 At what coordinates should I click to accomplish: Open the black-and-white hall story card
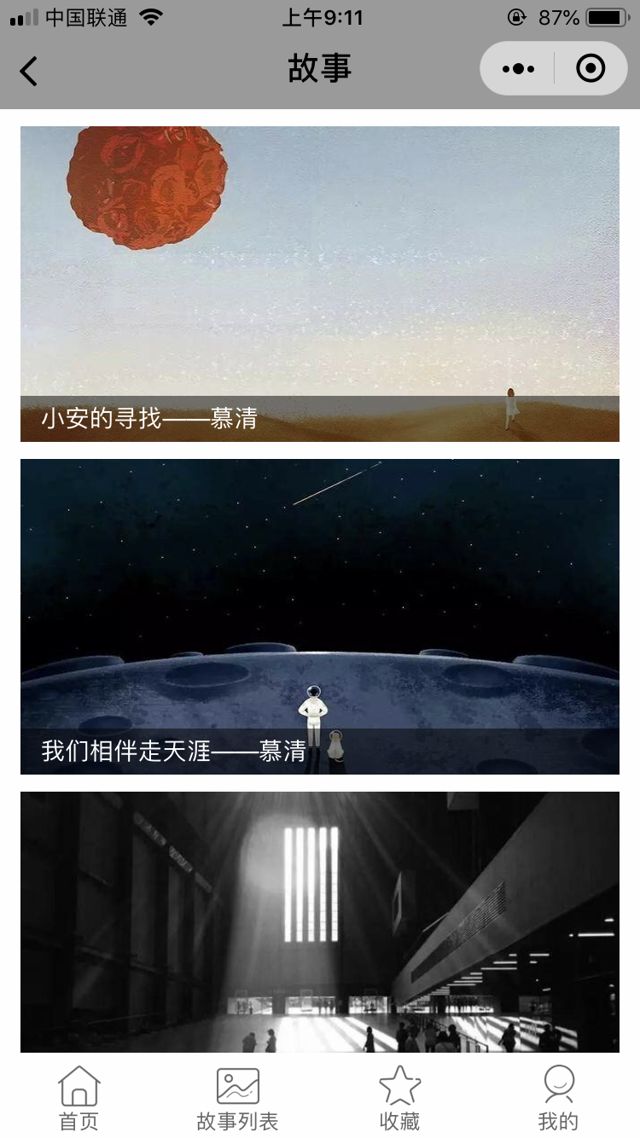[319, 921]
